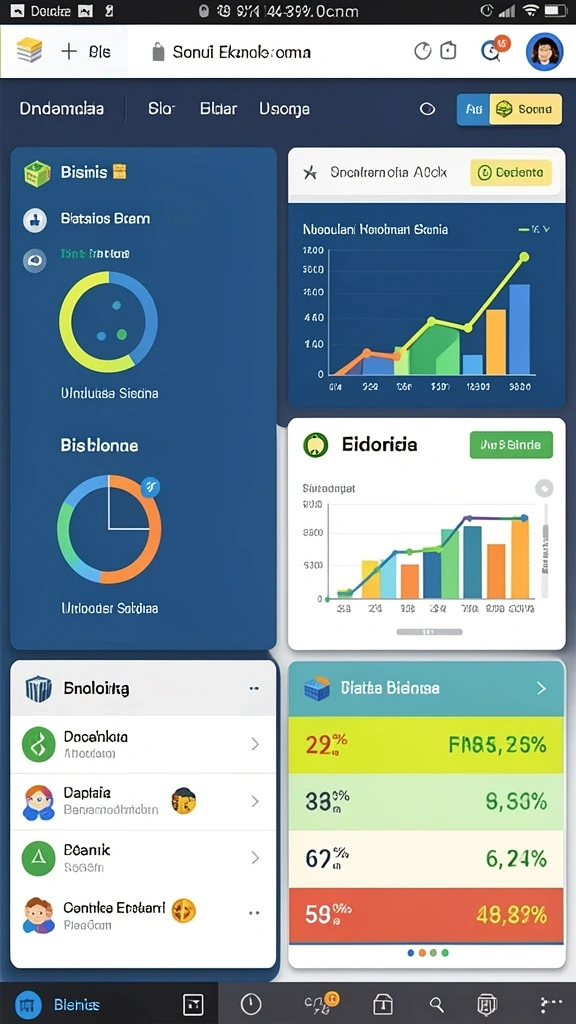Tap the plus icon beside Bis
The image size is (576, 1024).
click(x=69, y=52)
